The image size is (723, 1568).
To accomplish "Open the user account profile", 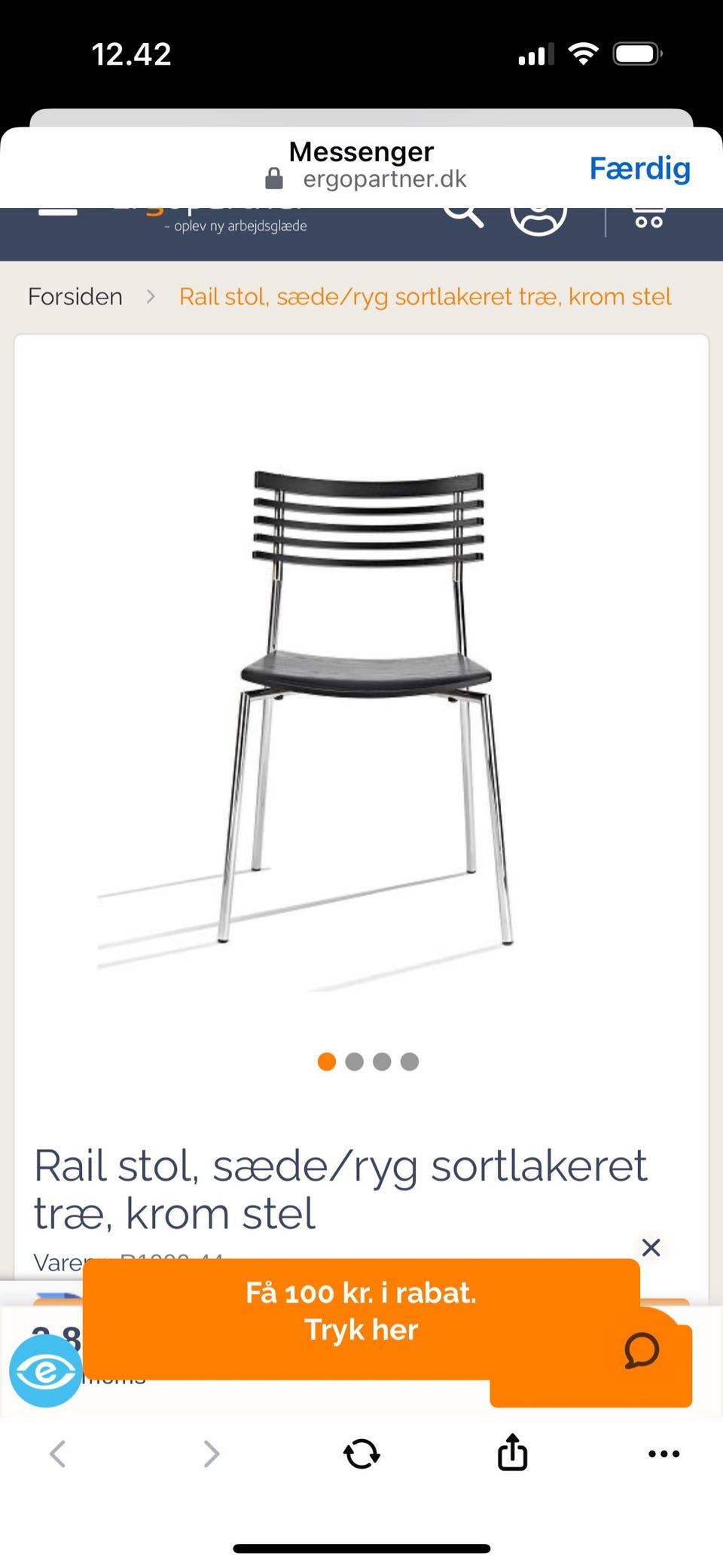I will pyautogui.click(x=538, y=215).
